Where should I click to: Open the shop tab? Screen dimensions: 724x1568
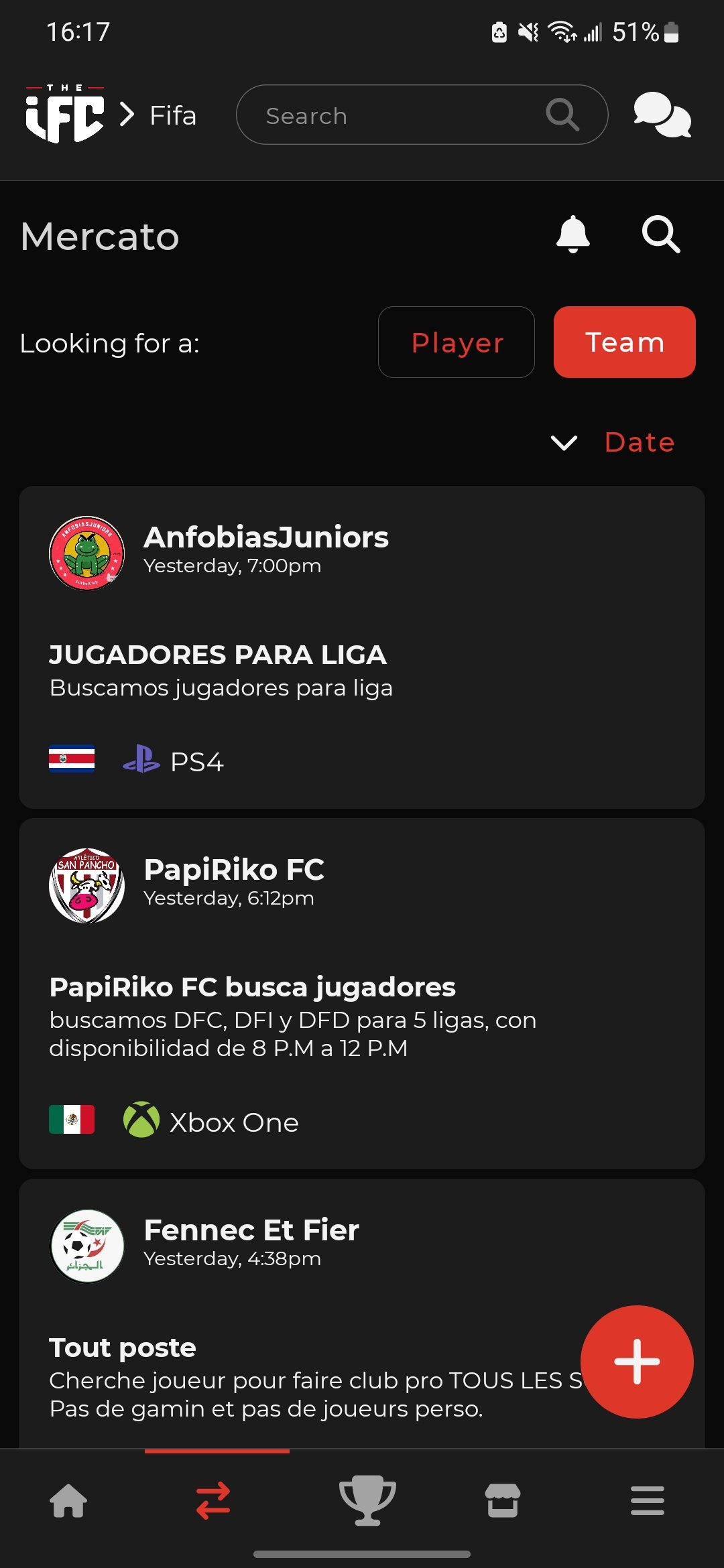point(503,1501)
